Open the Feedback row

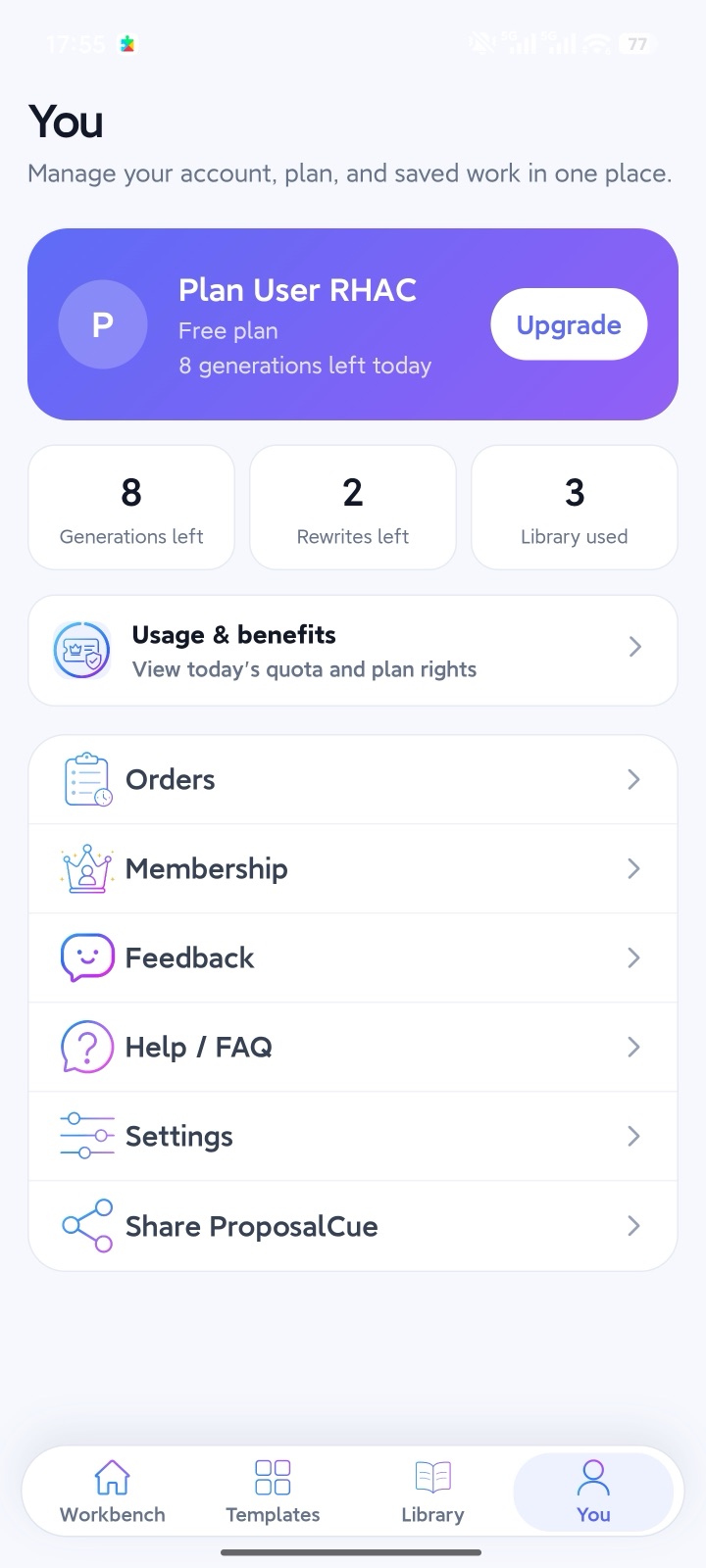pyautogui.click(x=353, y=958)
